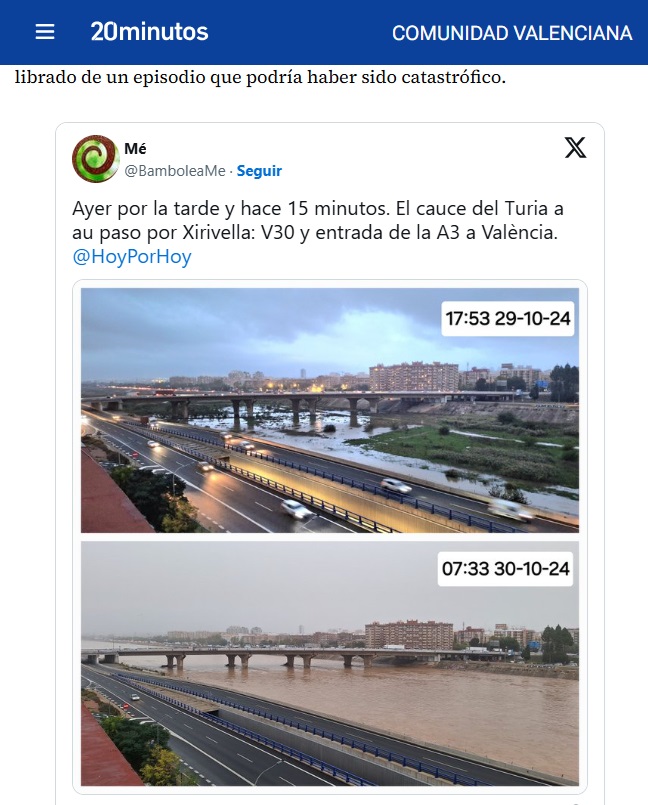This screenshot has width=648, height=805.
Task: Open the @HoyPorHoy mention
Action: (x=132, y=257)
